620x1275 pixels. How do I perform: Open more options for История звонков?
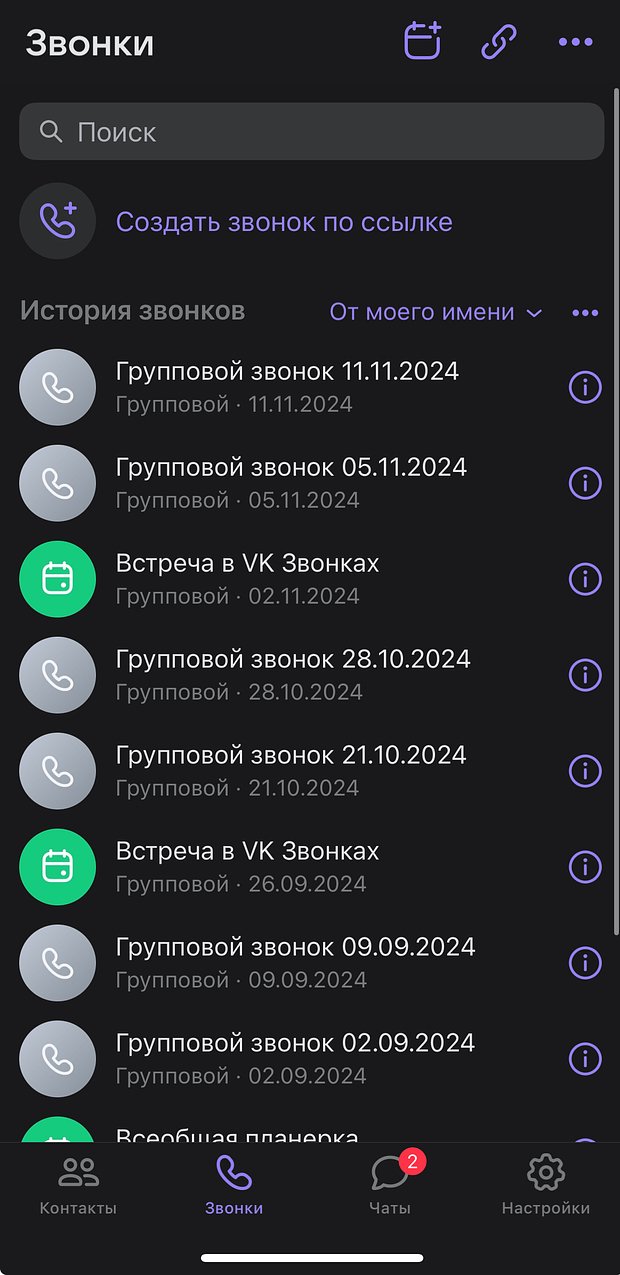[585, 313]
